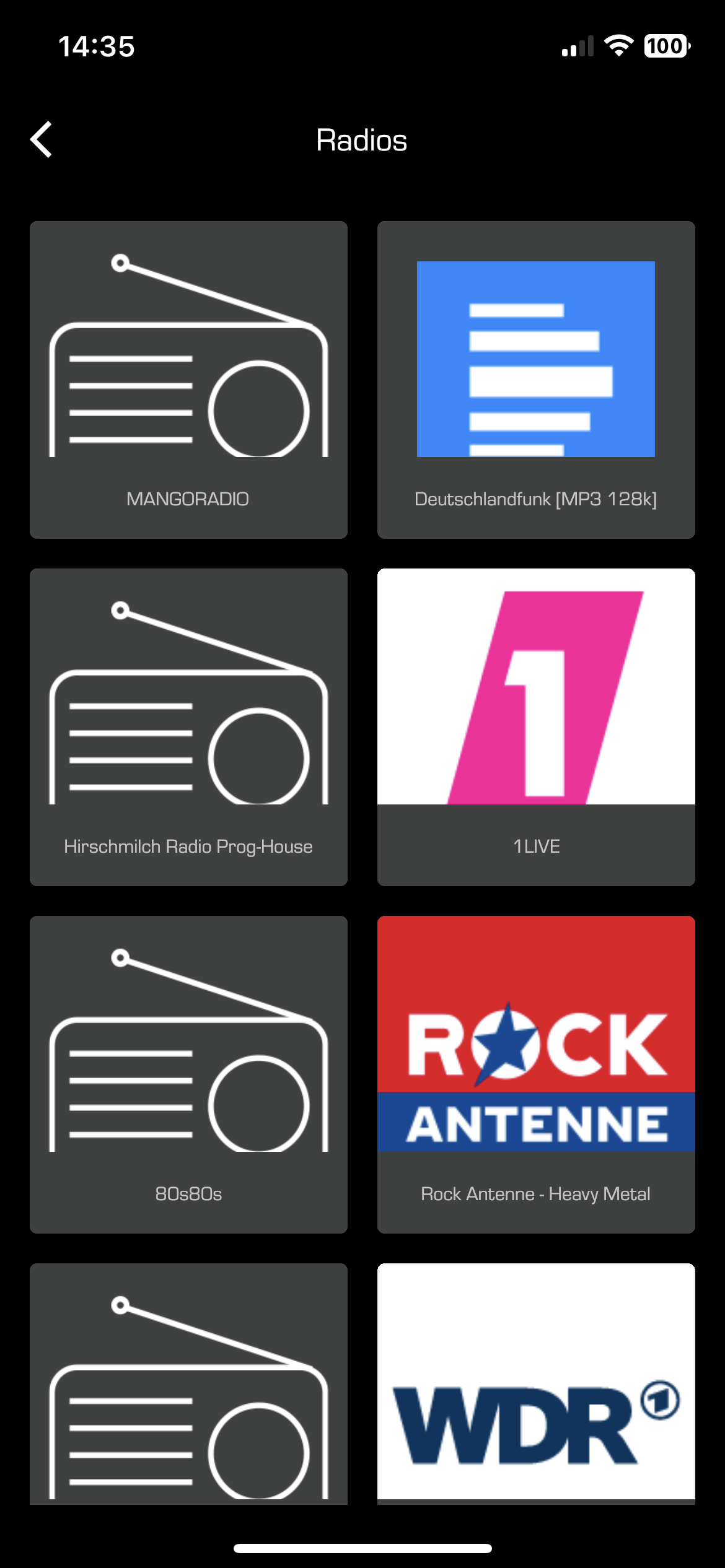
Task: Open the MANGORADIO station
Action: pyautogui.click(x=188, y=380)
